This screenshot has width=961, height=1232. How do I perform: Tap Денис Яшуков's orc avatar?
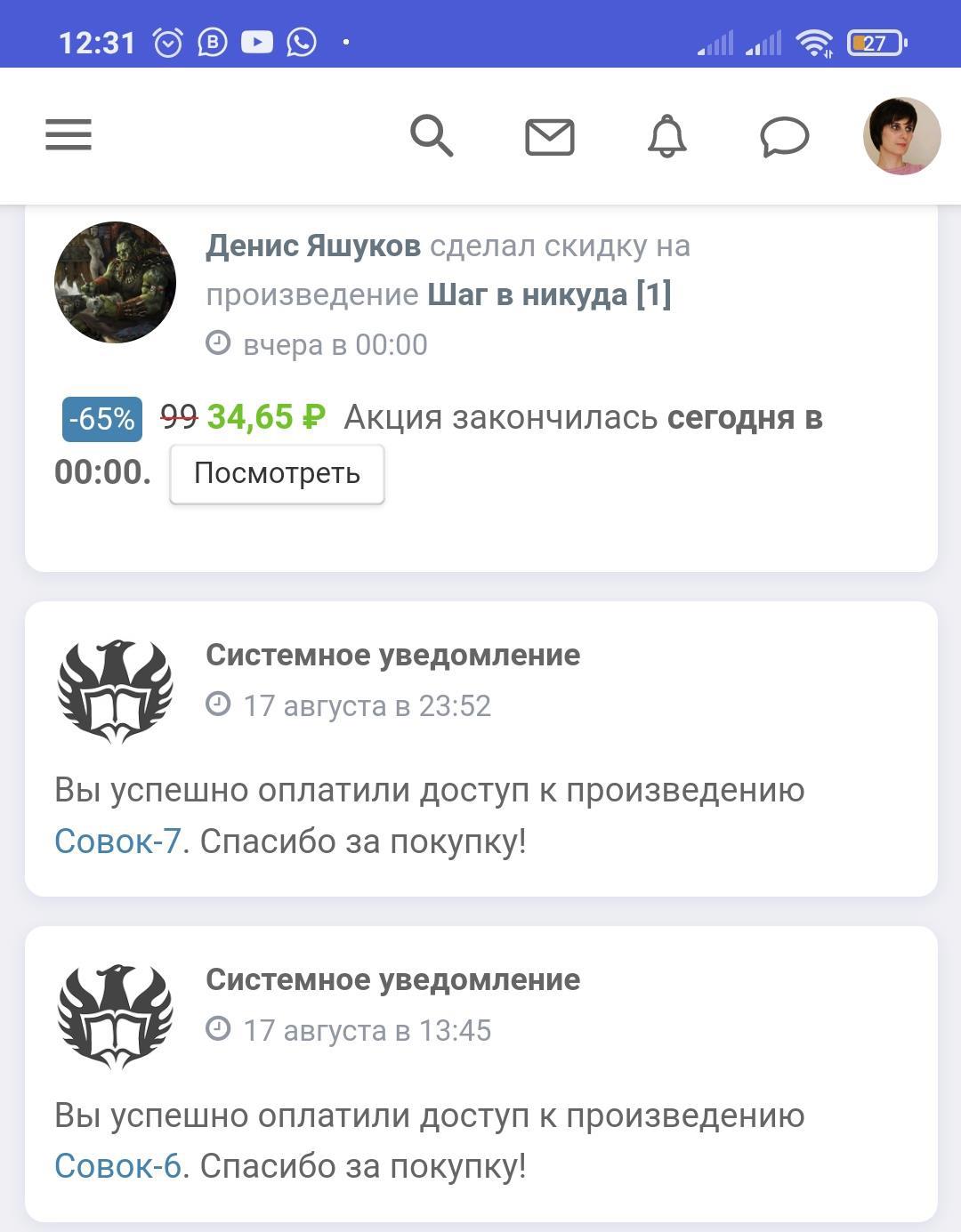(115, 283)
